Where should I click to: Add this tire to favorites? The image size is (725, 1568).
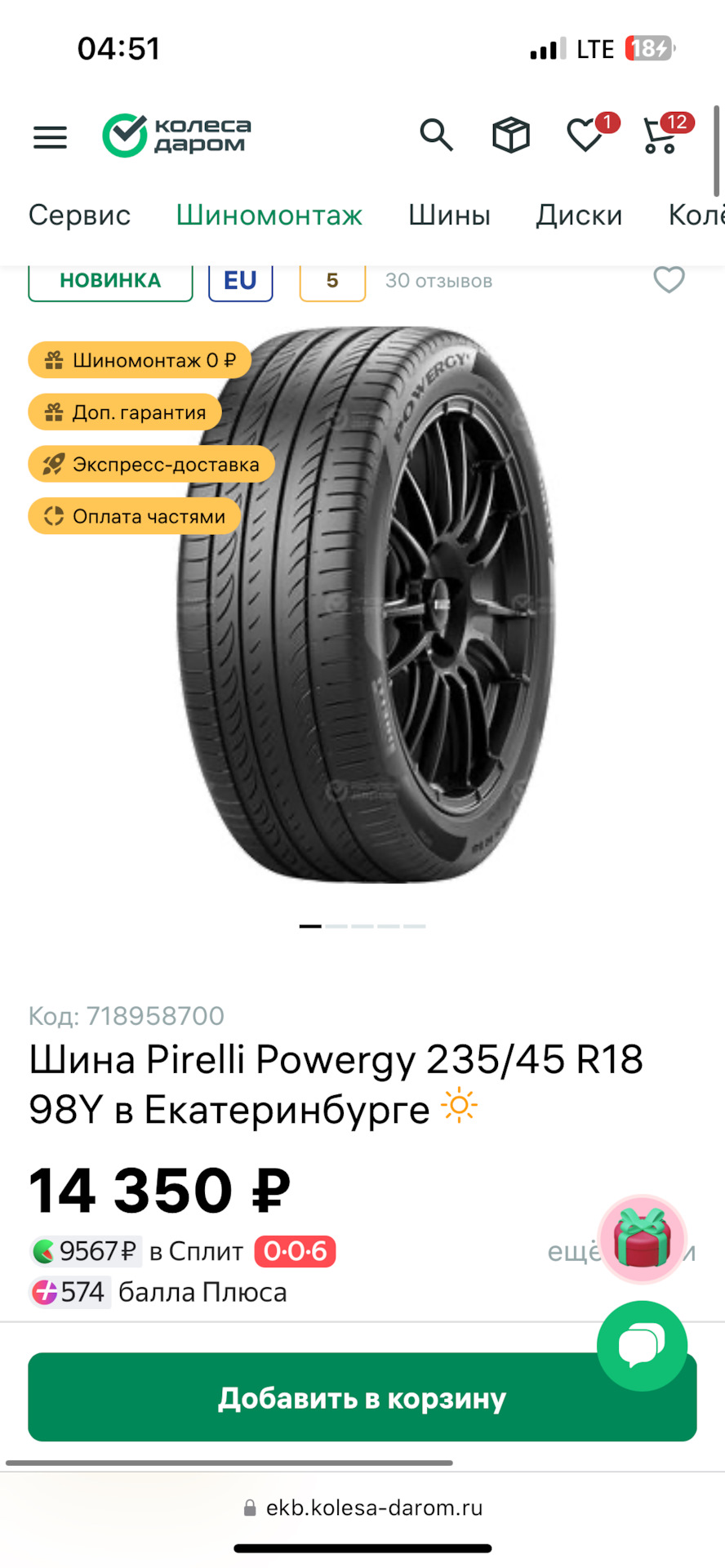[x=669, y=280]
